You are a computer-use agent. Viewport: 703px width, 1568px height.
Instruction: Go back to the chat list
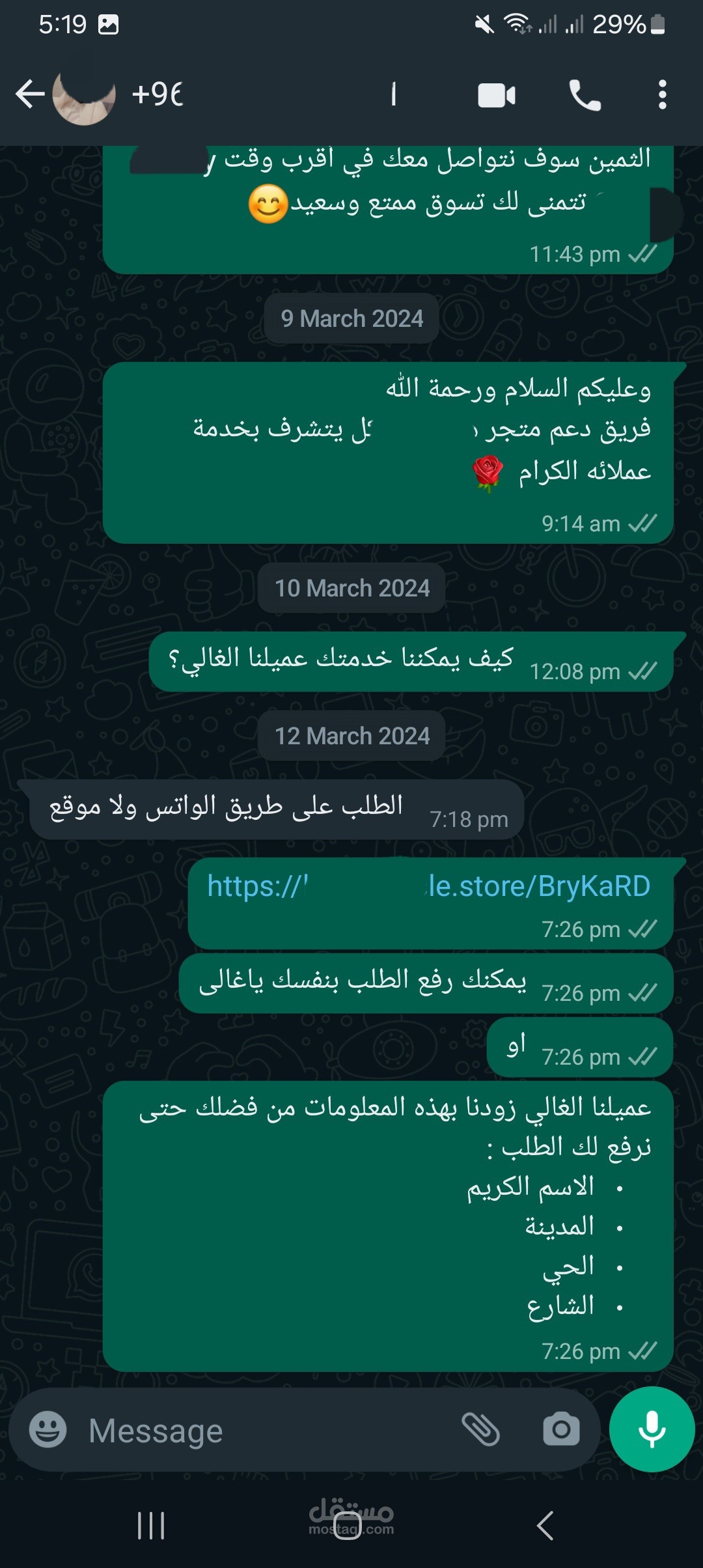point(30,94)
